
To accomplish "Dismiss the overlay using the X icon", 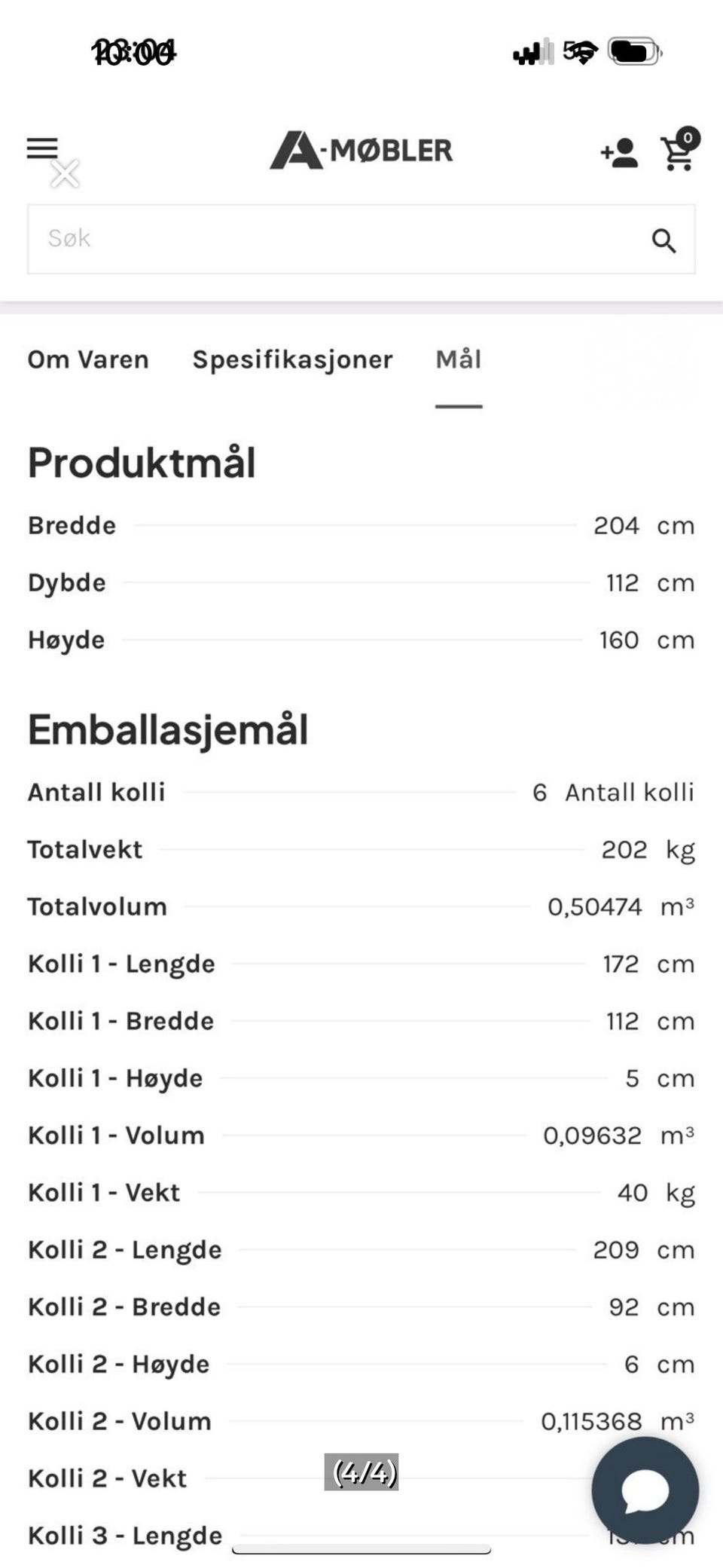I will (65, 174).
